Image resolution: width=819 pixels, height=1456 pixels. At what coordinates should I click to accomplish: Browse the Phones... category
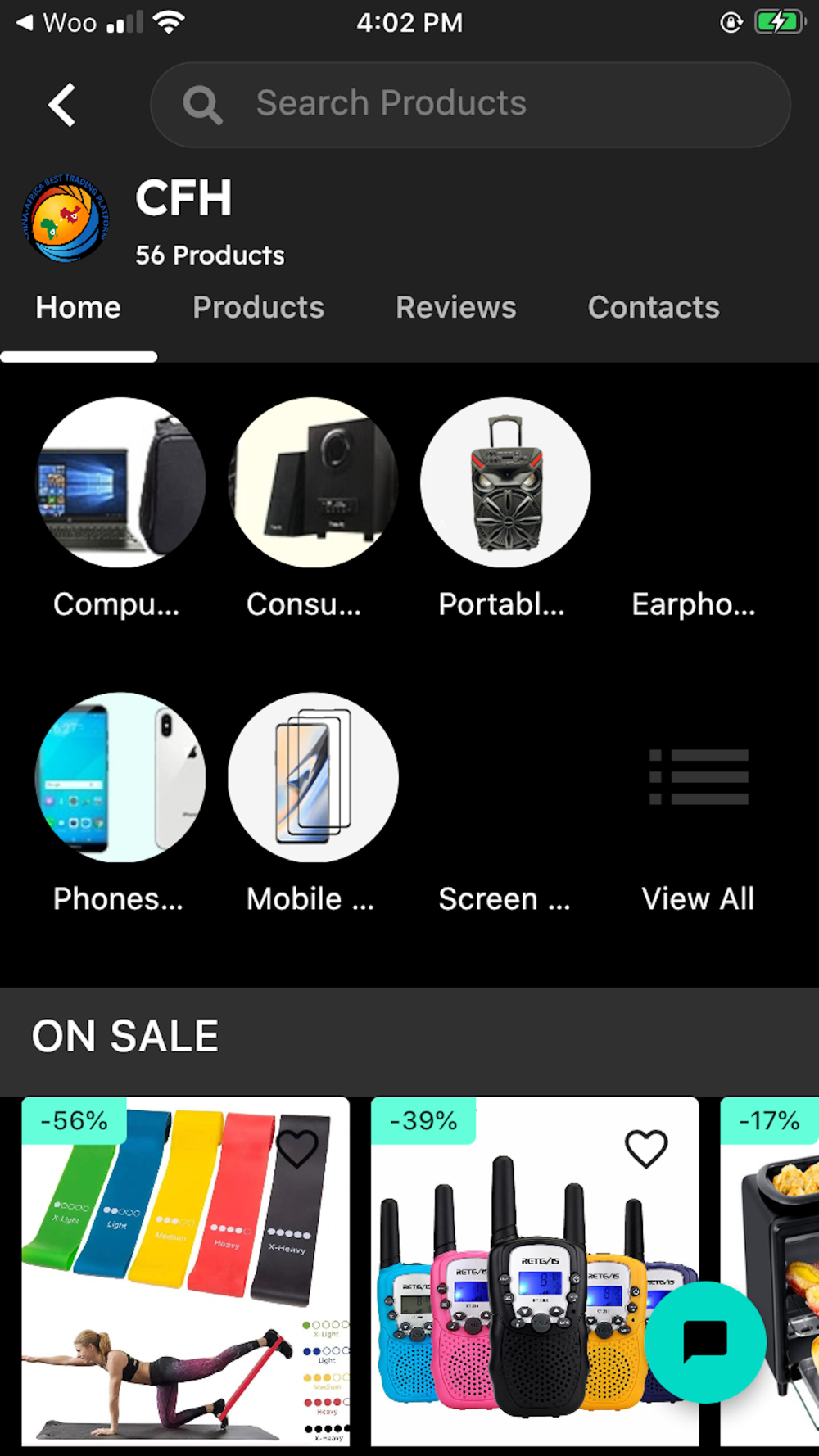pyautogui.click(x=120, y=804)
